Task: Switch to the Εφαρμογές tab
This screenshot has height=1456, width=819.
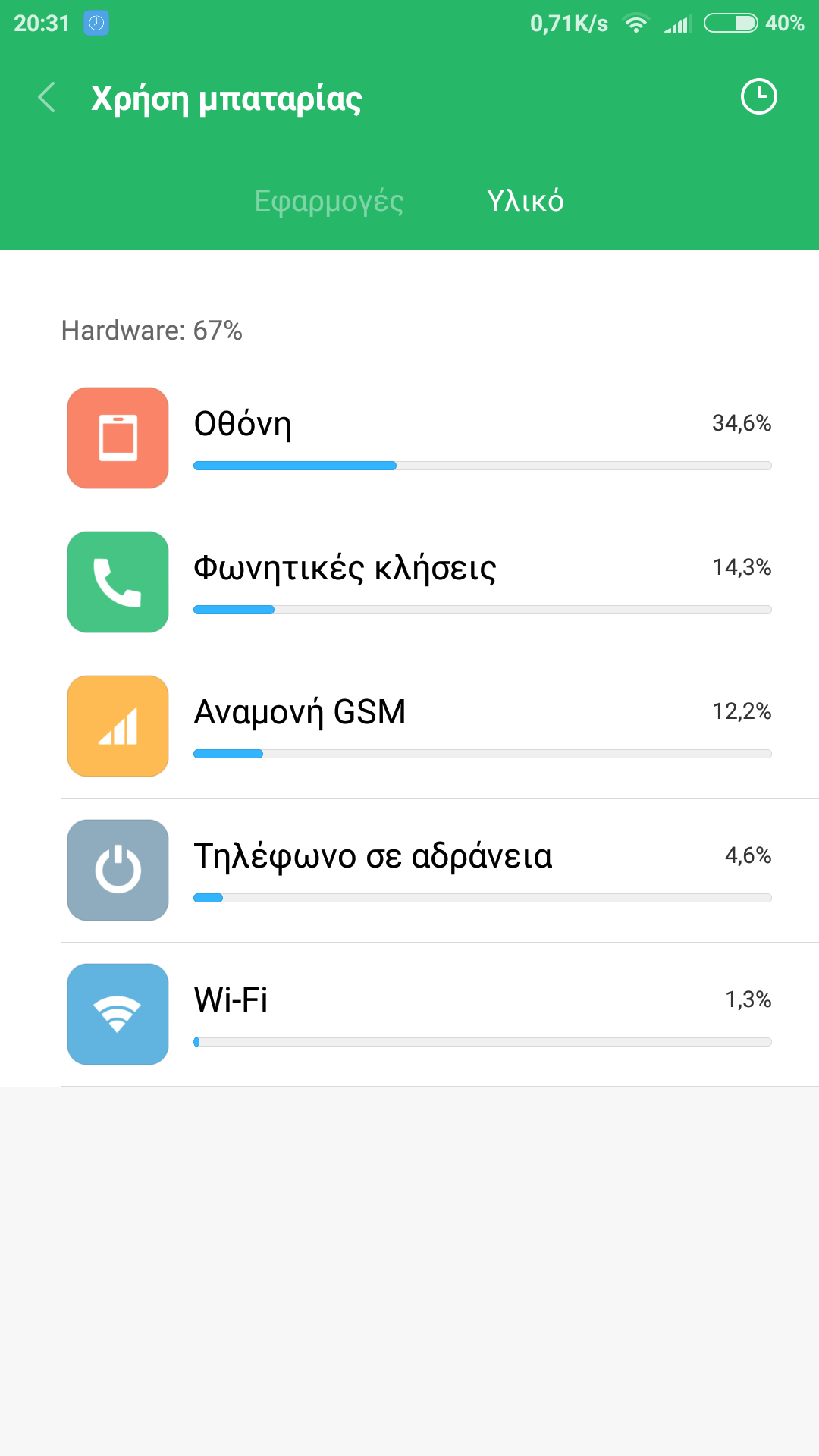Action: (x=328, y=201)
